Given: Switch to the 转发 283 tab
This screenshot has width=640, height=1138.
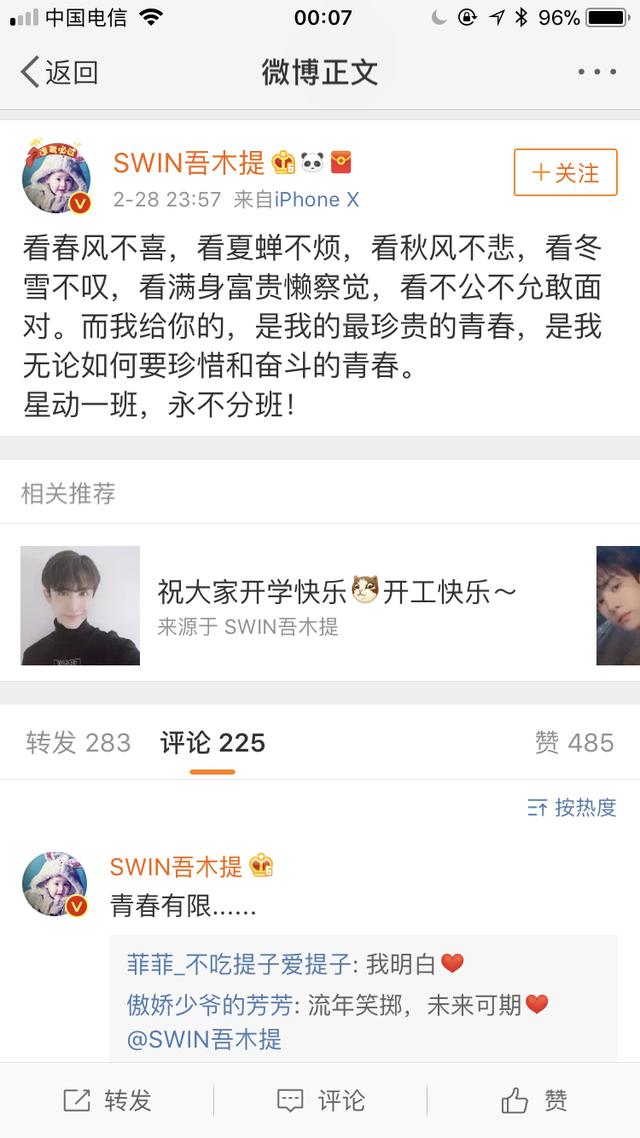Looking at the screenshot, I should 78,742.
